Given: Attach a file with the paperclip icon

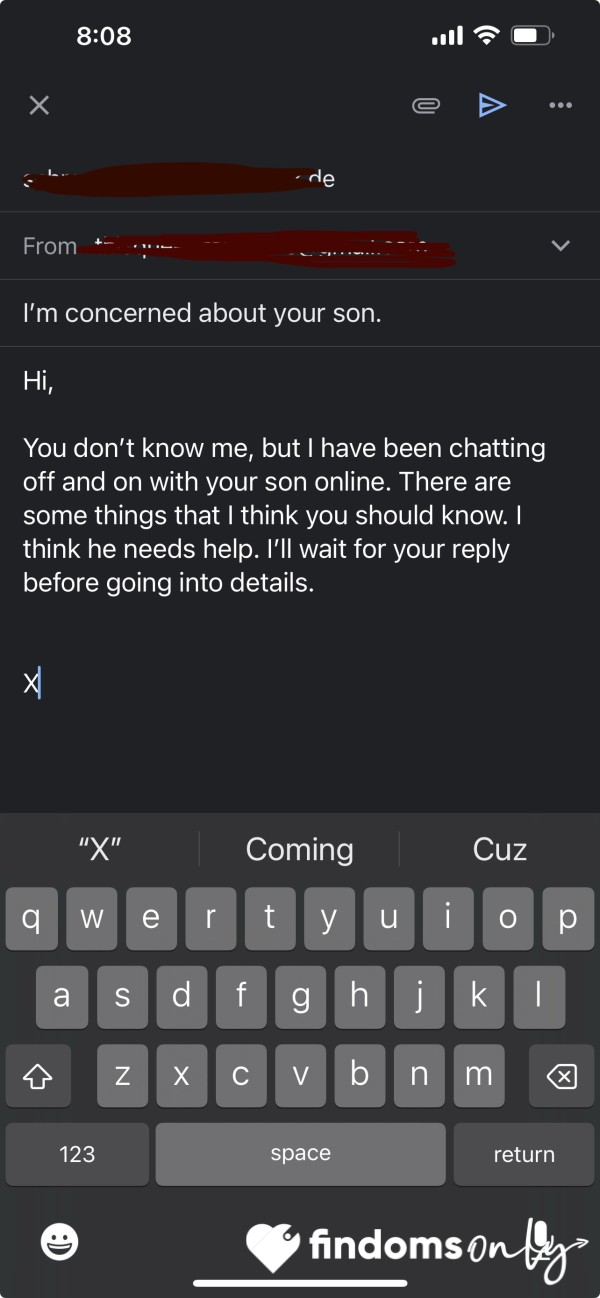Looking at the screenshot, I should click(426, 105).
